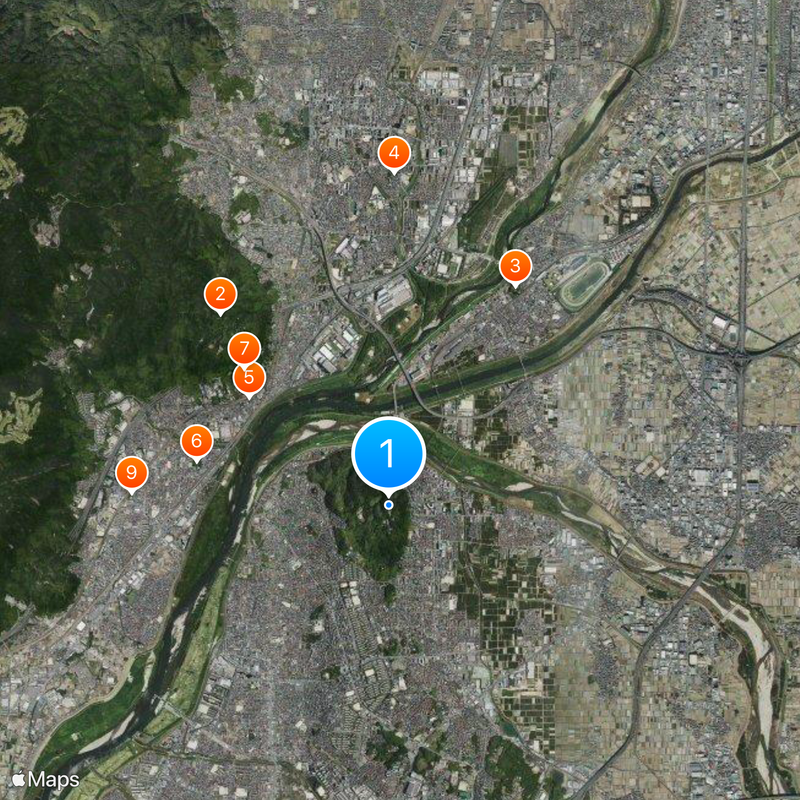This screenshot has width=800, height=800.
Task: Select the orange pin numbered 7
Action: click(244, 348)
